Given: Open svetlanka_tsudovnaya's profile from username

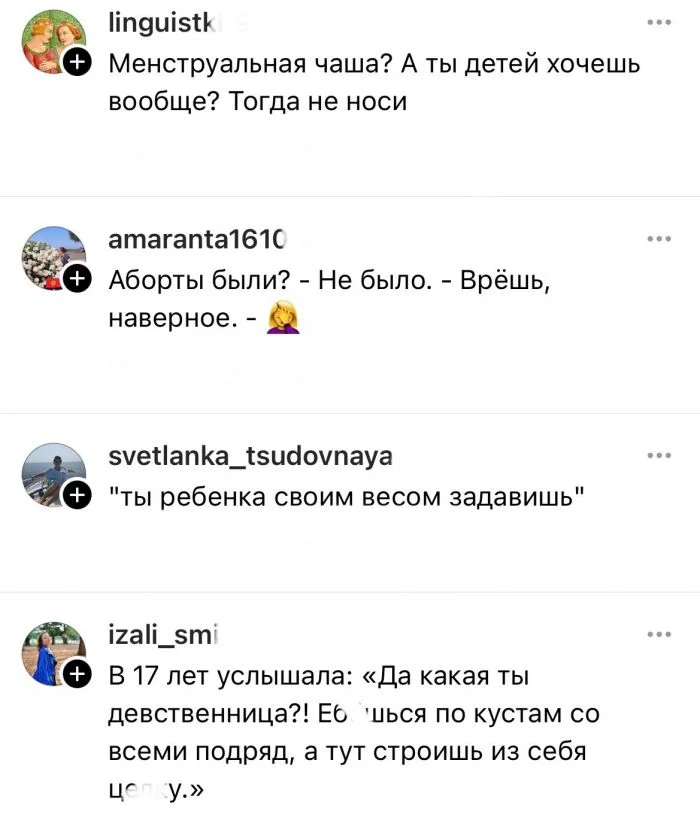Looking at the screenshot, I should (x=249, y=457).
